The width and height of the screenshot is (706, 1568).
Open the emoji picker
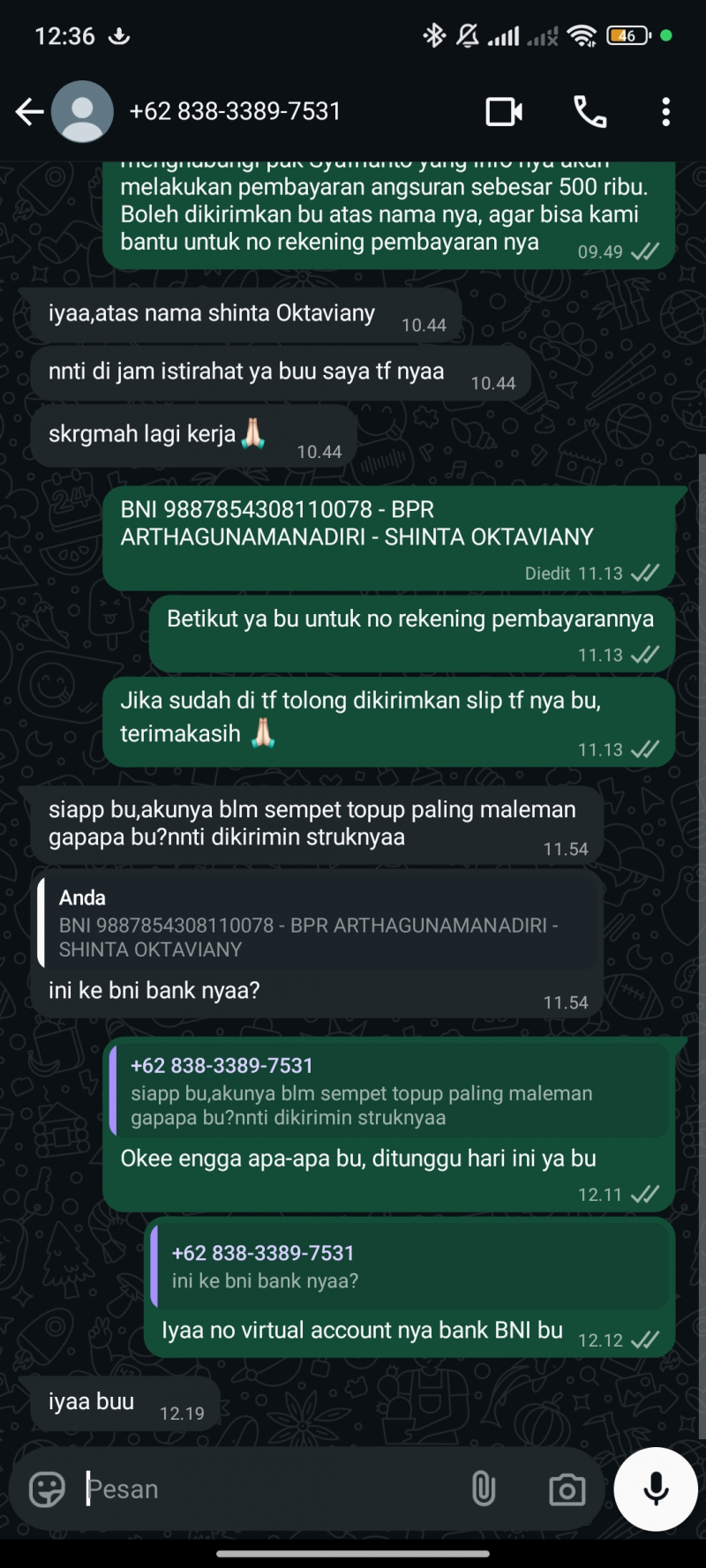click(47, 1489)
